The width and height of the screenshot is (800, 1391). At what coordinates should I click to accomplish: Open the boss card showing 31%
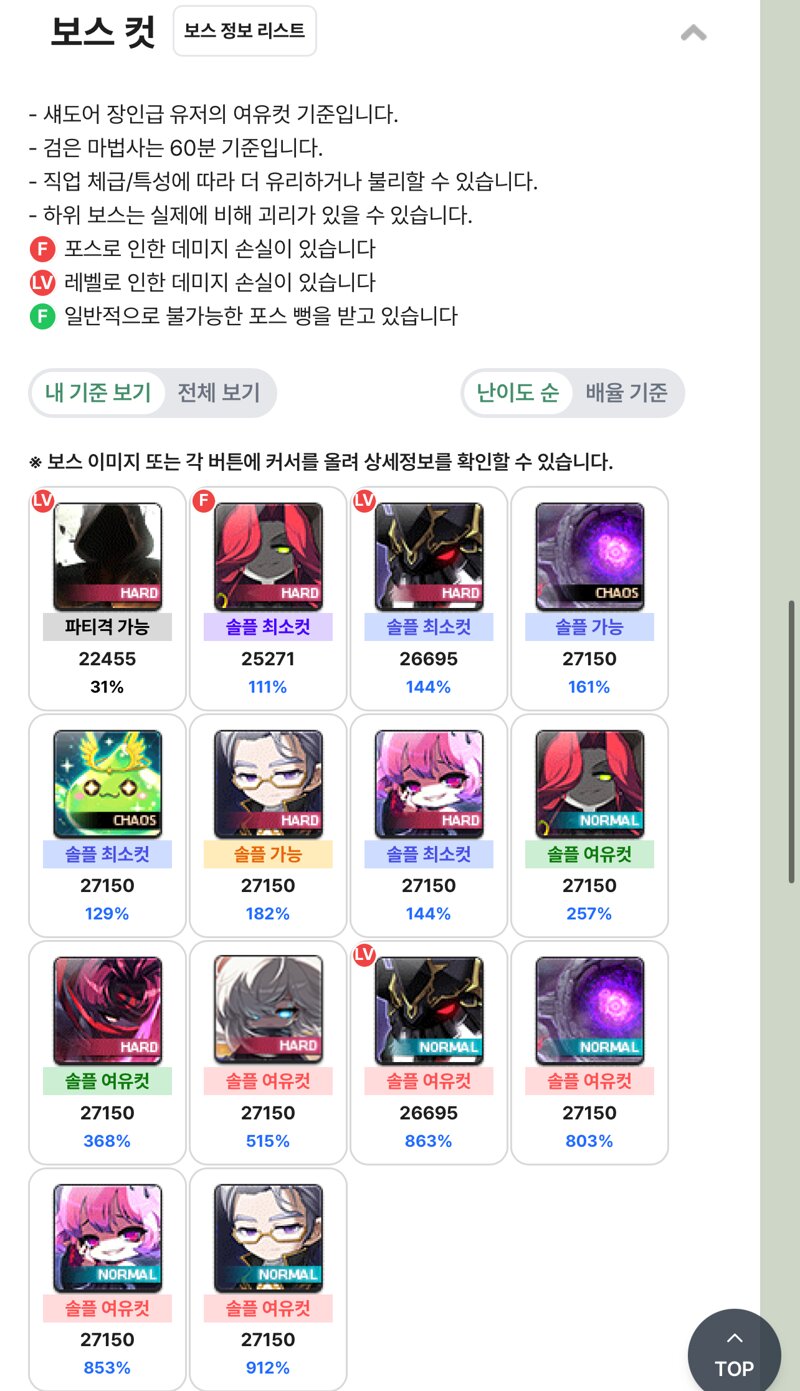click(x=108, y=598)
